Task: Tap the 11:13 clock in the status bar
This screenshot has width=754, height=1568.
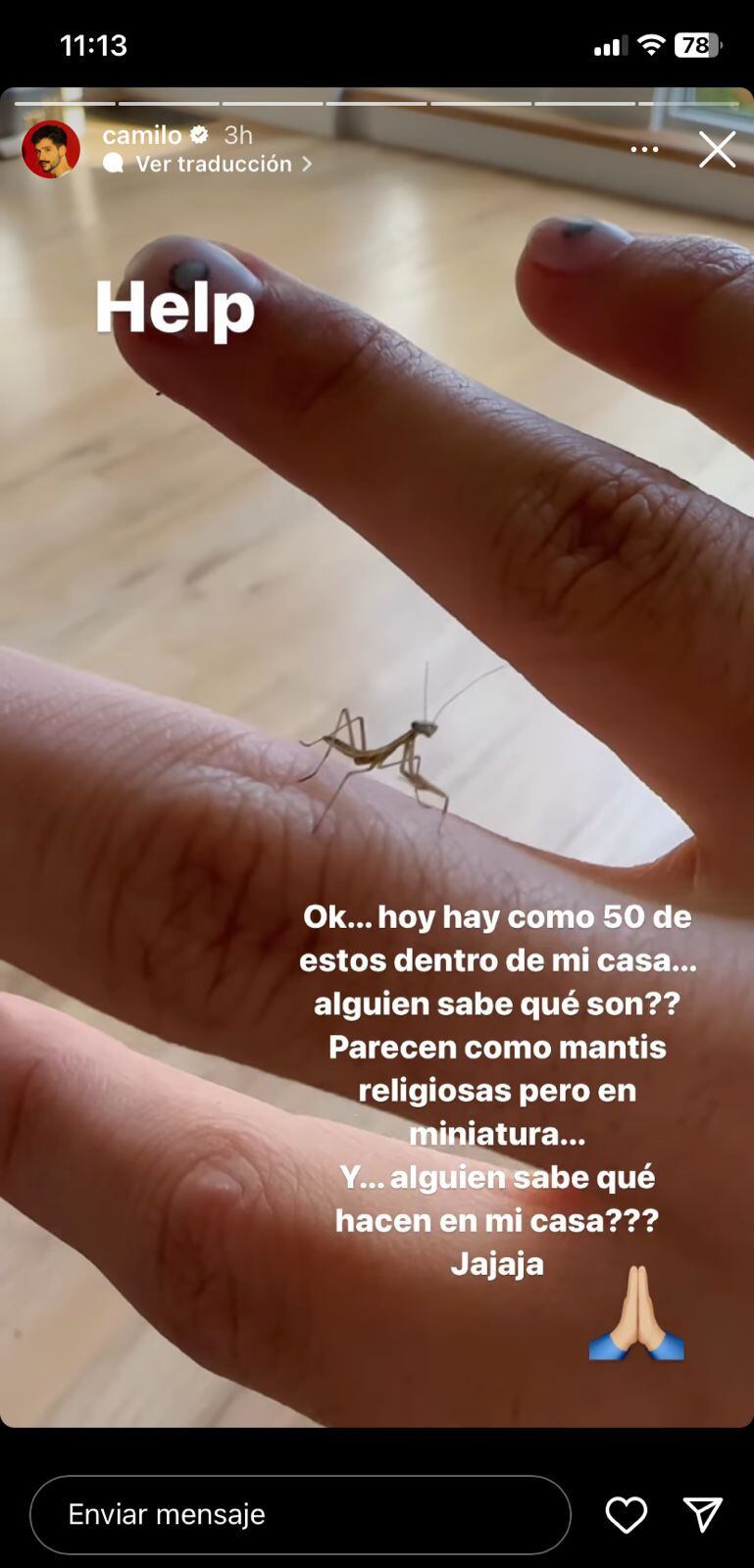Action: [x=93, y=43]
